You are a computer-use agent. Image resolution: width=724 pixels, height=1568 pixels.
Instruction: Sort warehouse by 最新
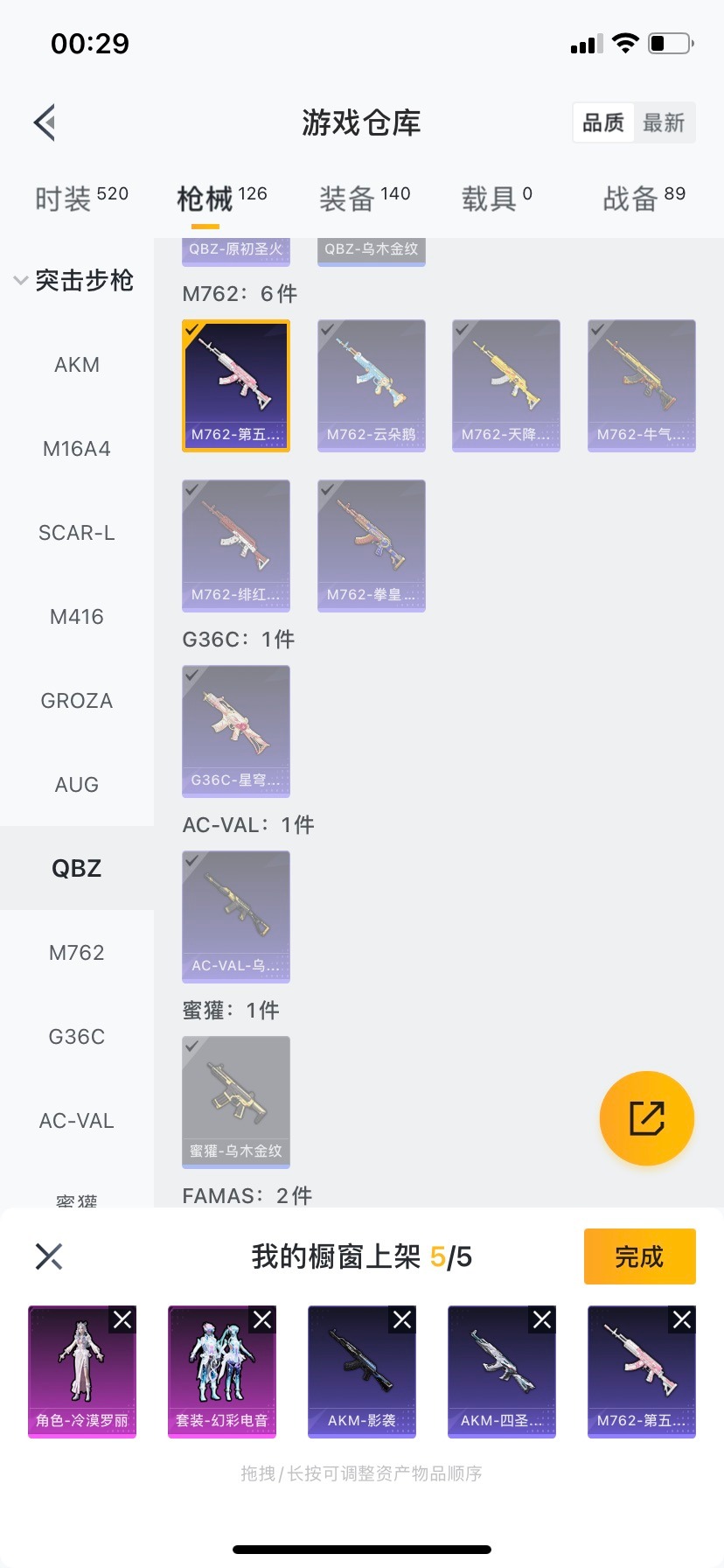(x=663, y=122)
